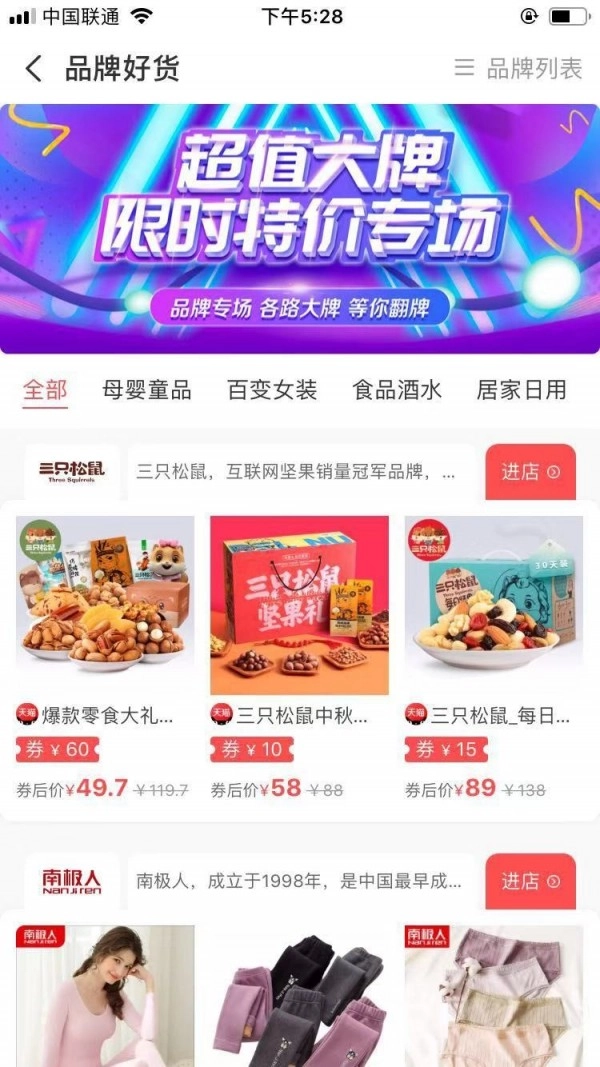View the 南极人 children's pants product

tap(299, 995)
